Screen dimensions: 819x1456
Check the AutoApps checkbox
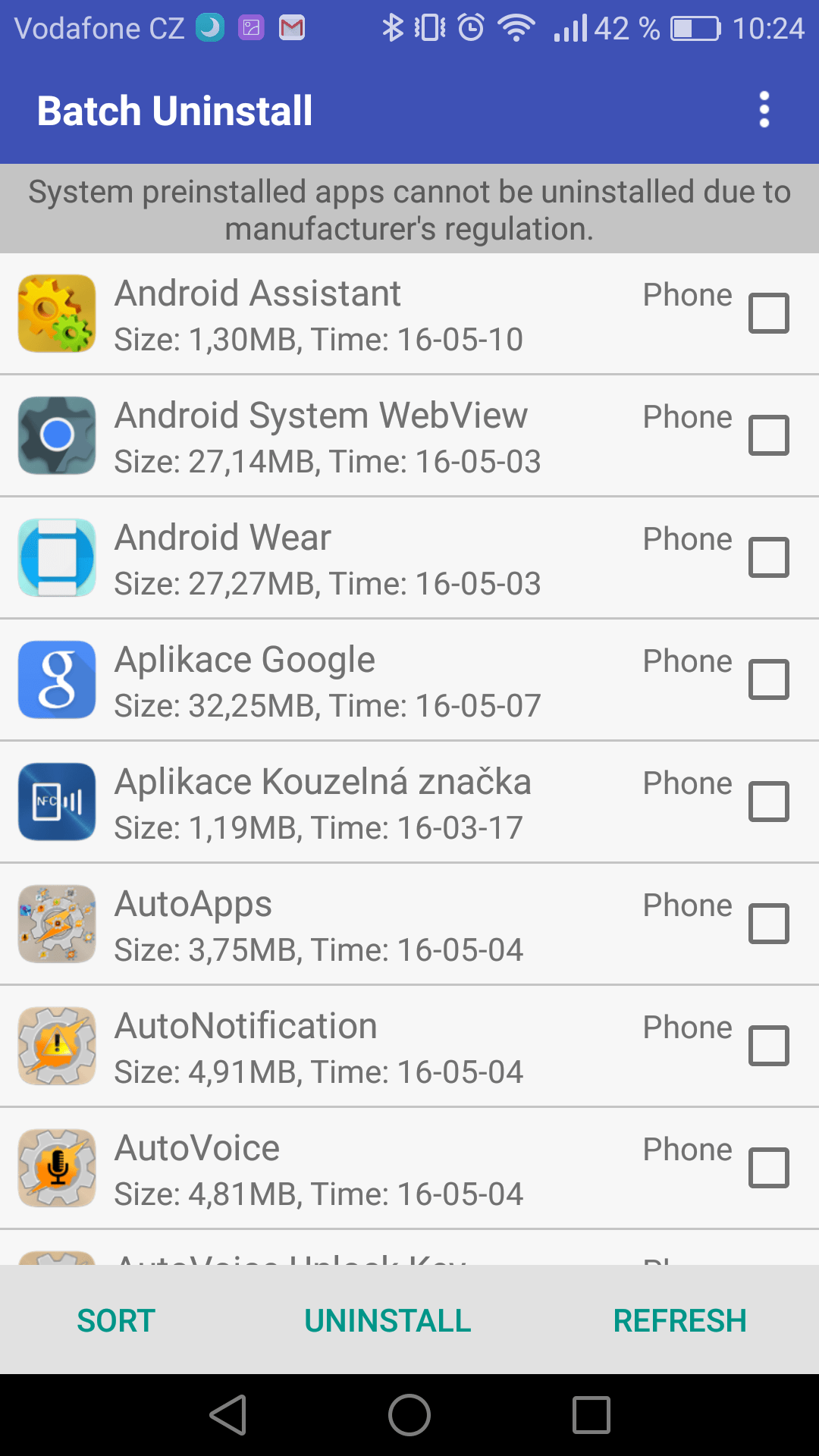coord(769,924)
